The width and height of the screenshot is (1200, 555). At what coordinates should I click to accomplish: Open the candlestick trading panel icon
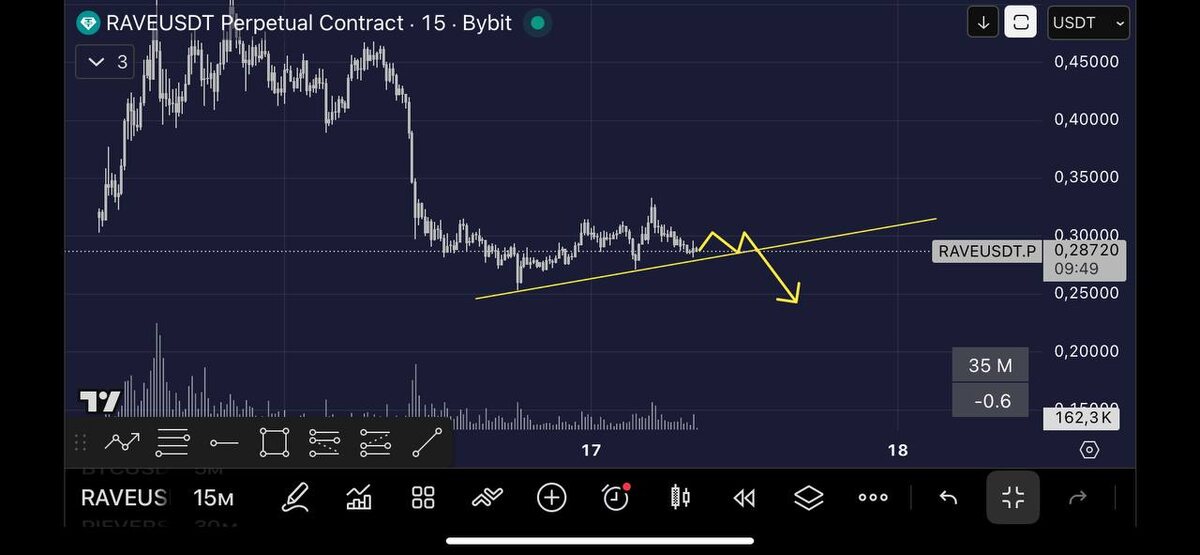[680, 497]
